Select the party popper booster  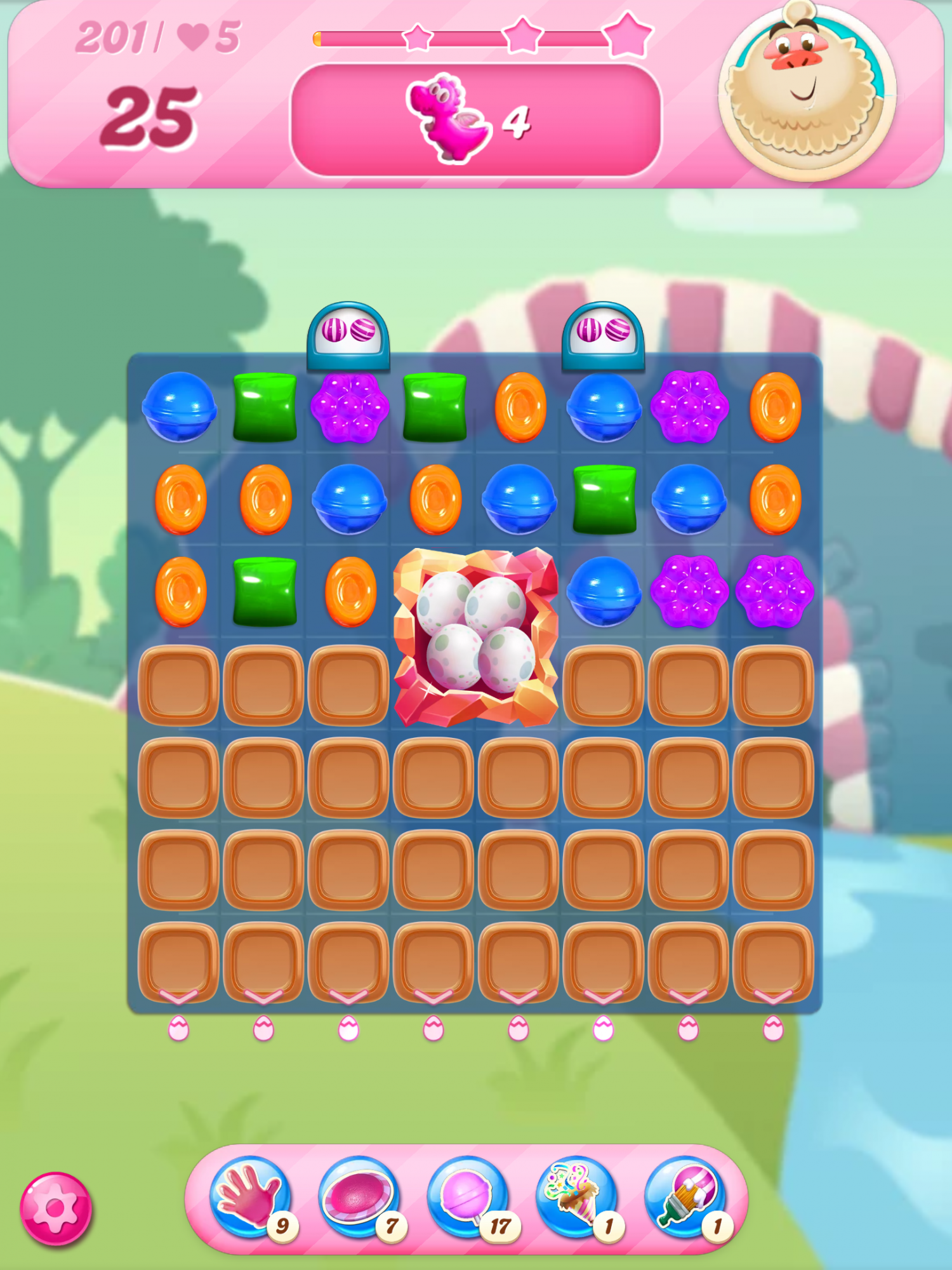576,1196
